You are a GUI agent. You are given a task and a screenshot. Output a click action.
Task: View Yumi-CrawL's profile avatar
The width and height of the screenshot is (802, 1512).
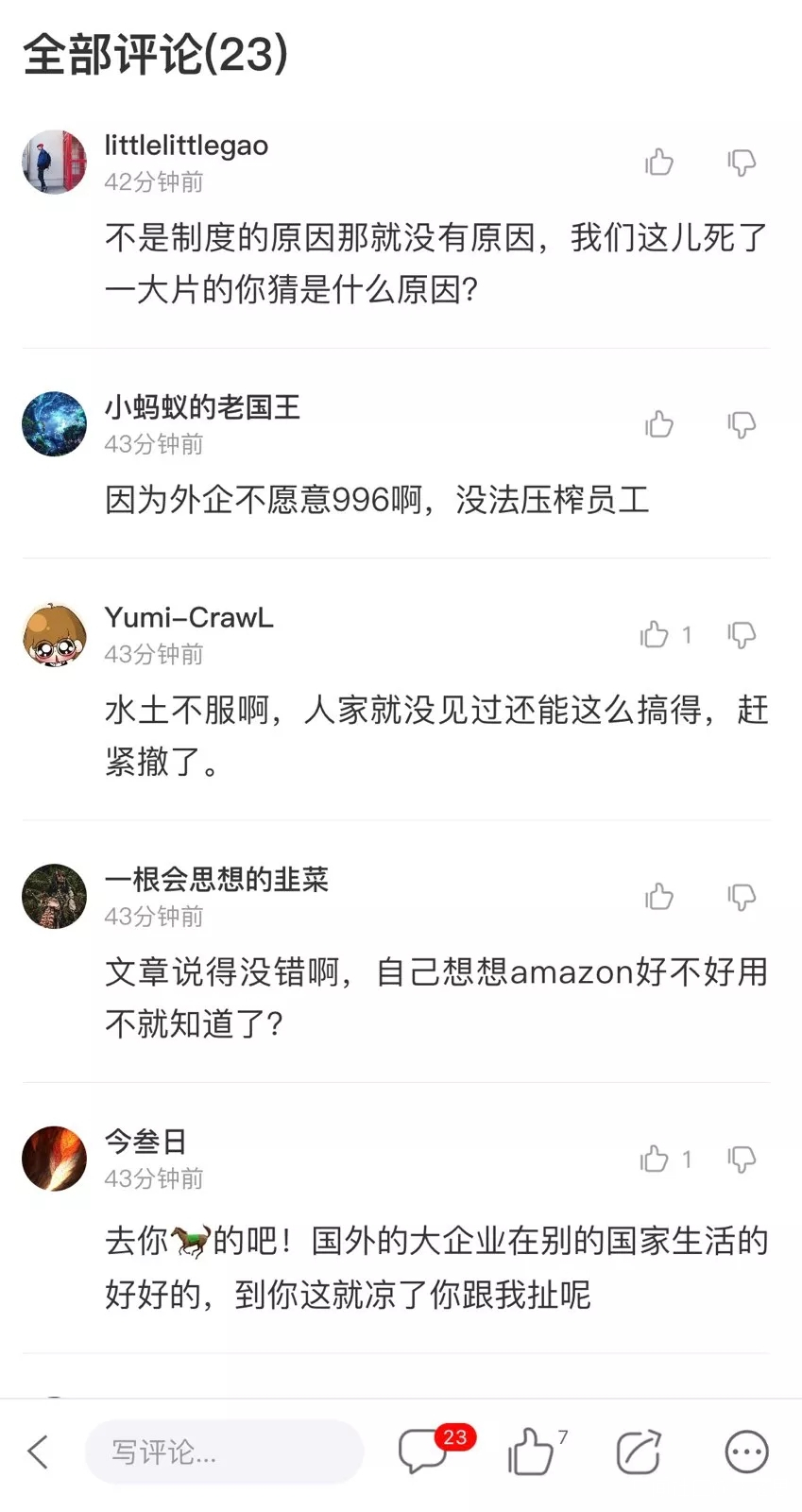pyautogui.click(x=54, y=634)
